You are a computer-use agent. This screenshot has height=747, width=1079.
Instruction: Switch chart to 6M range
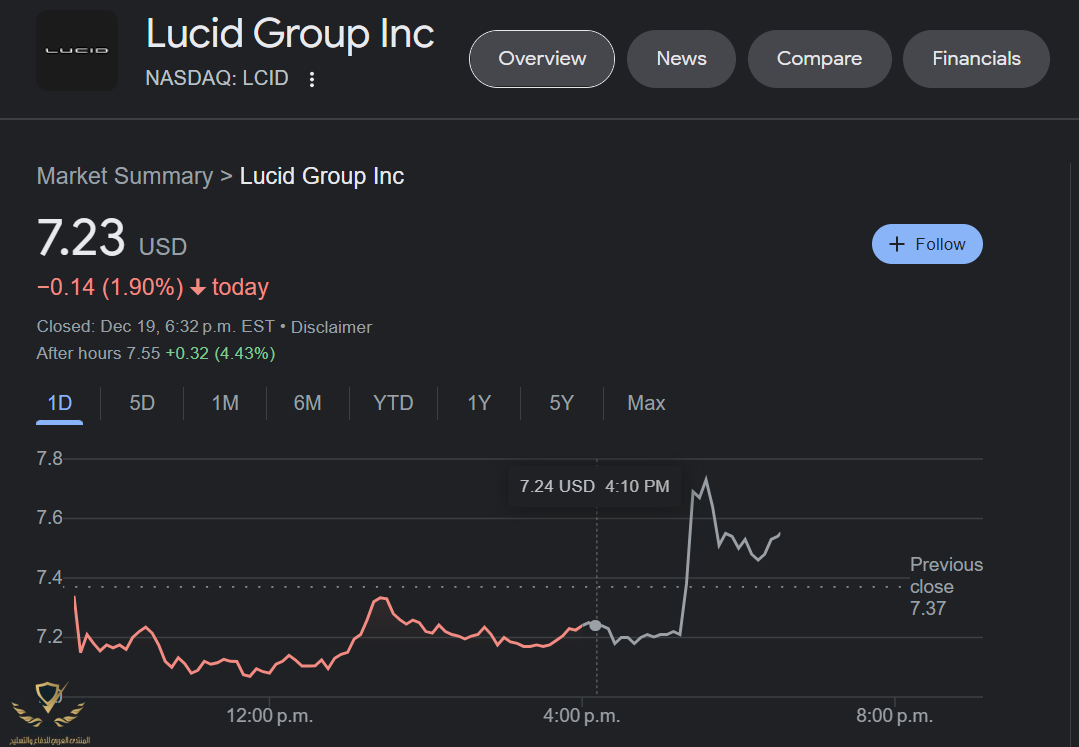pos(307,403)
